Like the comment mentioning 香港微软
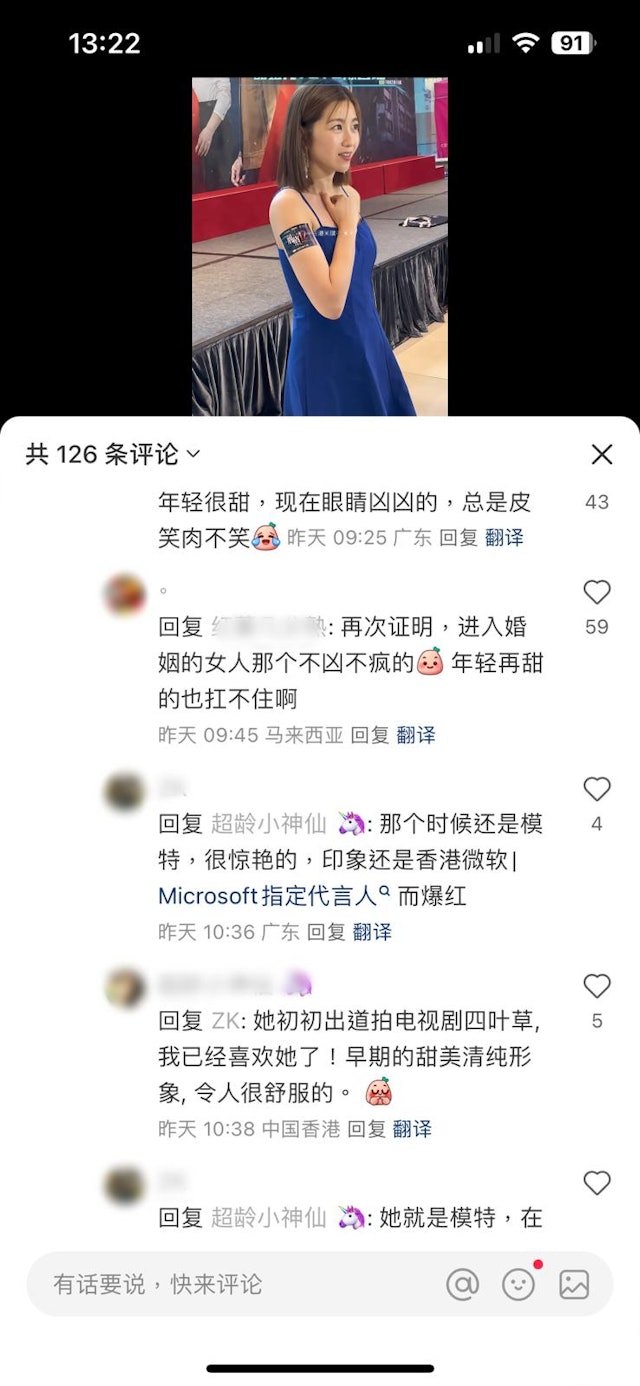Image resolution: width=640 pixels, height=1386 pixels. pyautogui.click(x=596, y=790)
